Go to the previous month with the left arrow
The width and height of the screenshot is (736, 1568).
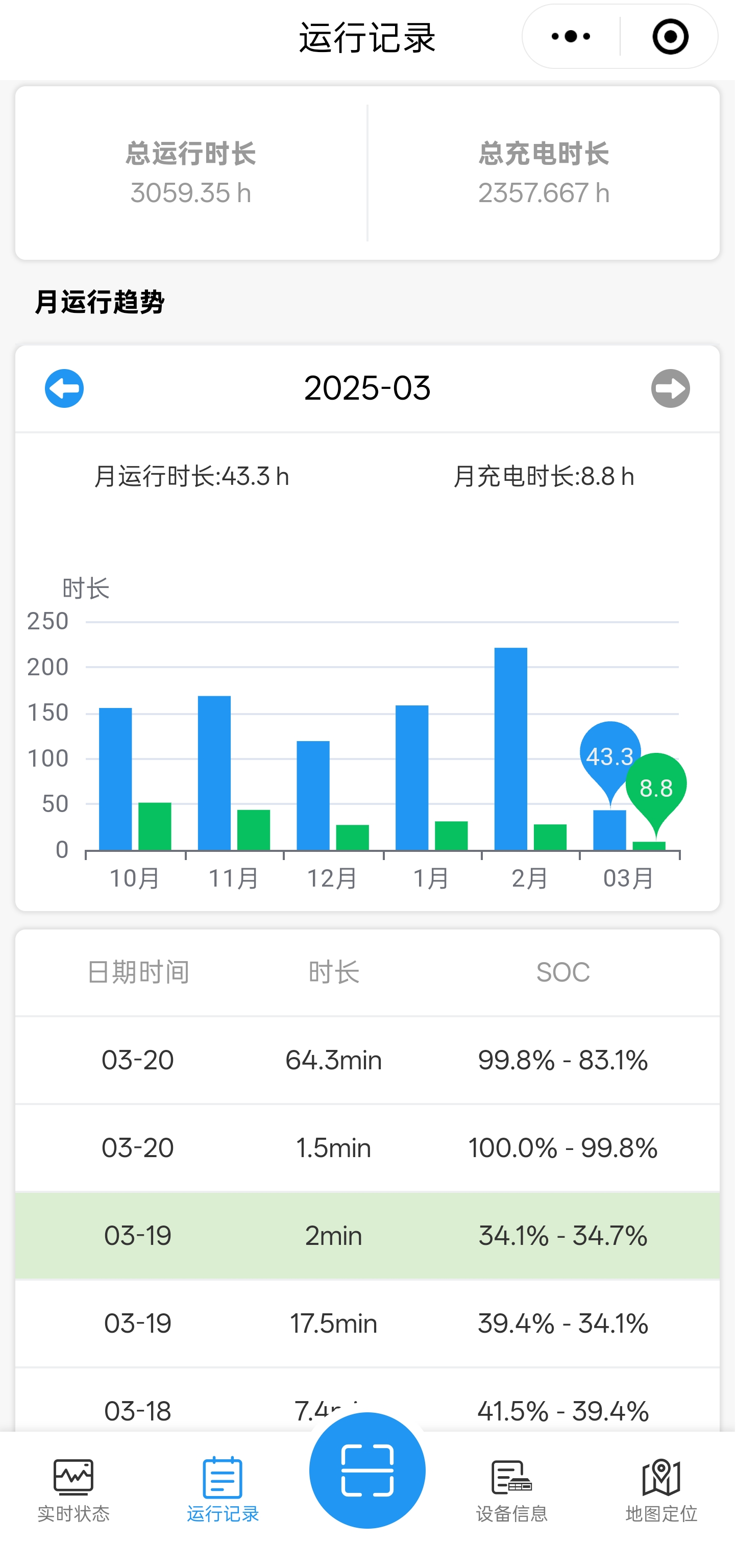[x=64, y=388]
